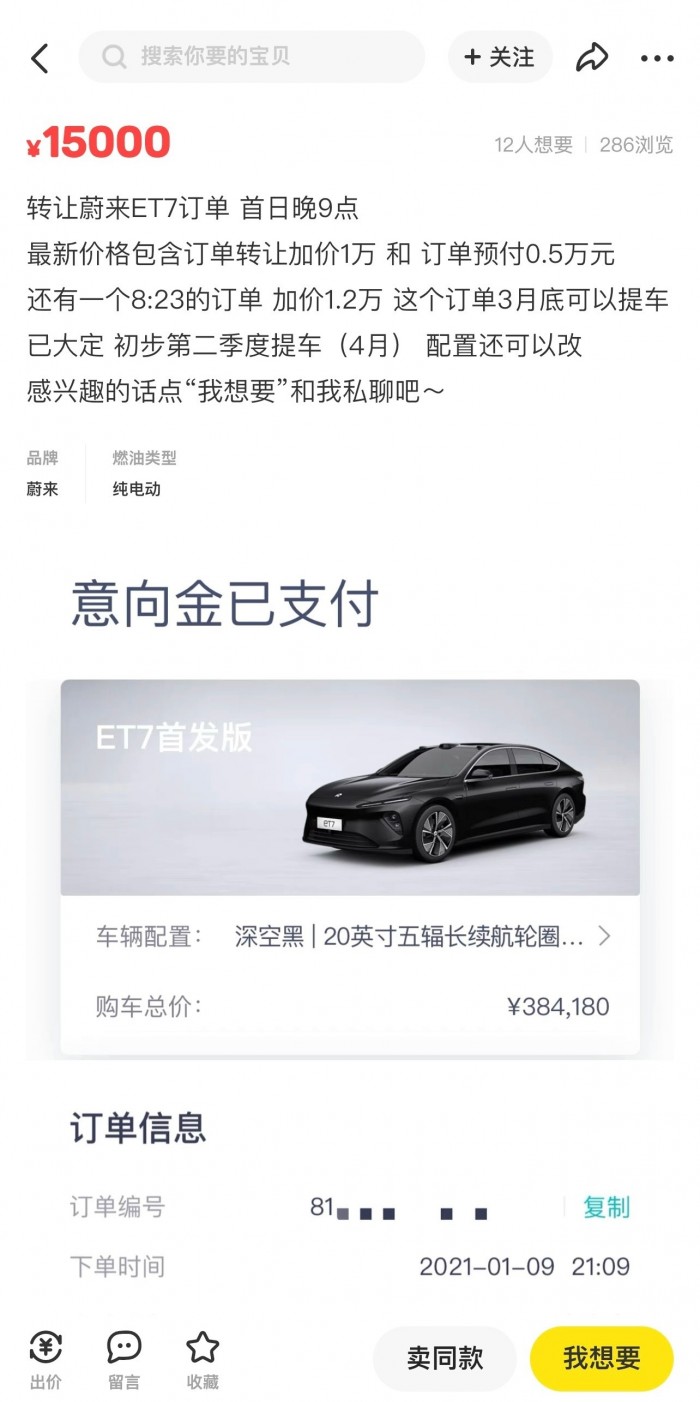Open the three-dot overflow menu

pyautogui.click(x=657, y=58)
